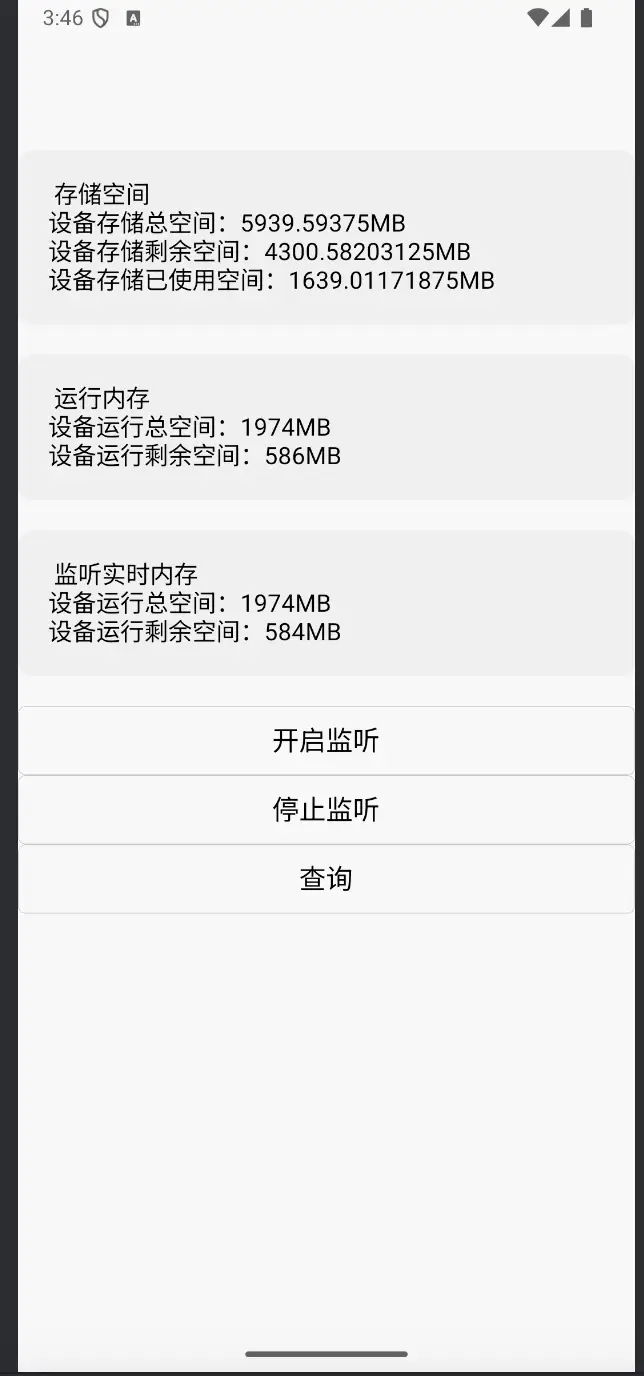Tap the 开启监听 button to start monitoring
Viewport: 644px width, 1376px height.
pyautogui.click(x=326, y=741)
